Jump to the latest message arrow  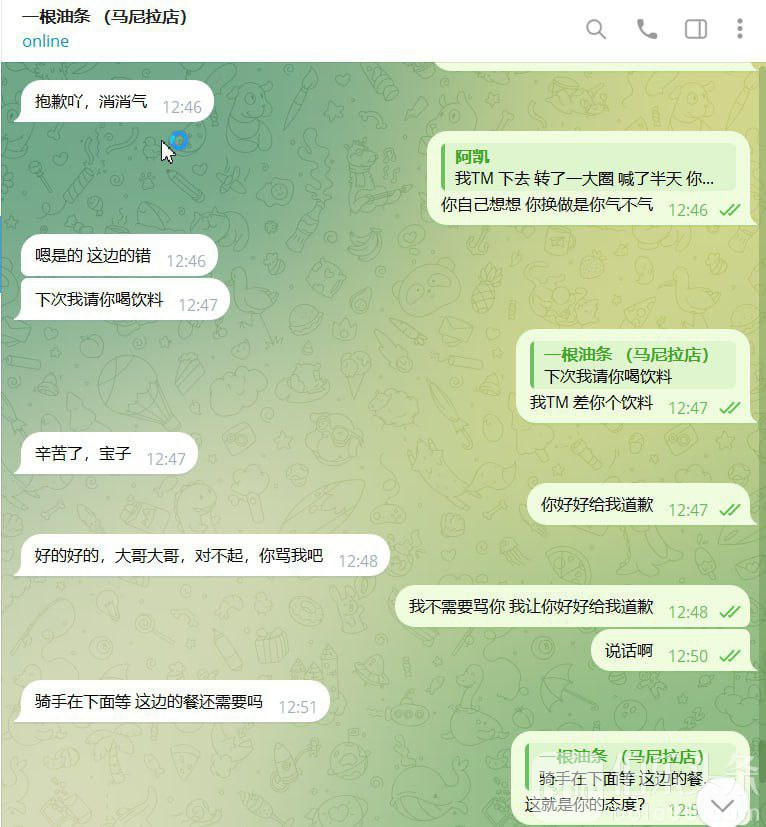point(722,805)
